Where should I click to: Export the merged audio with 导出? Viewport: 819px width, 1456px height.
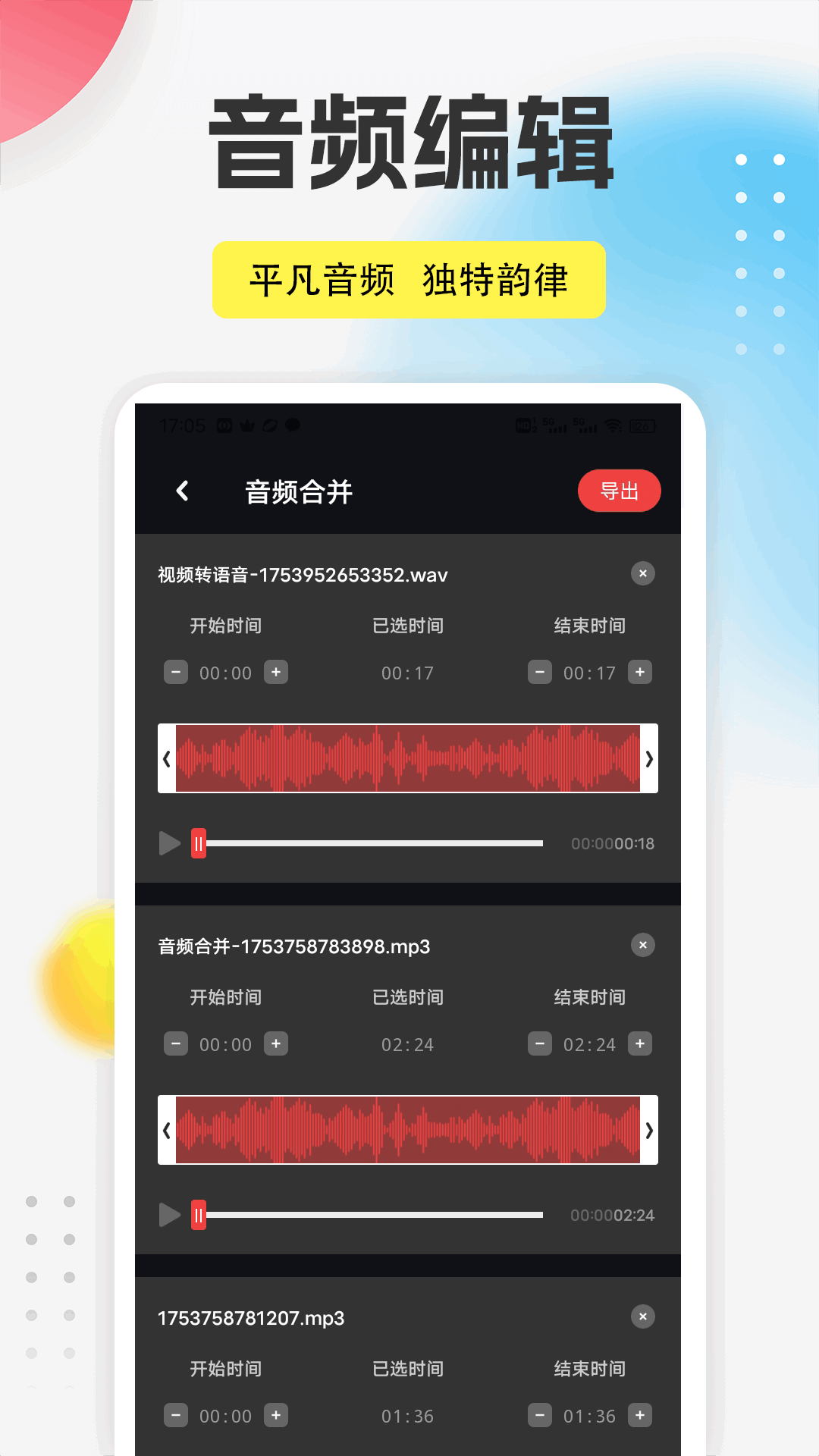pyautogui.click(x=620, y=491)
